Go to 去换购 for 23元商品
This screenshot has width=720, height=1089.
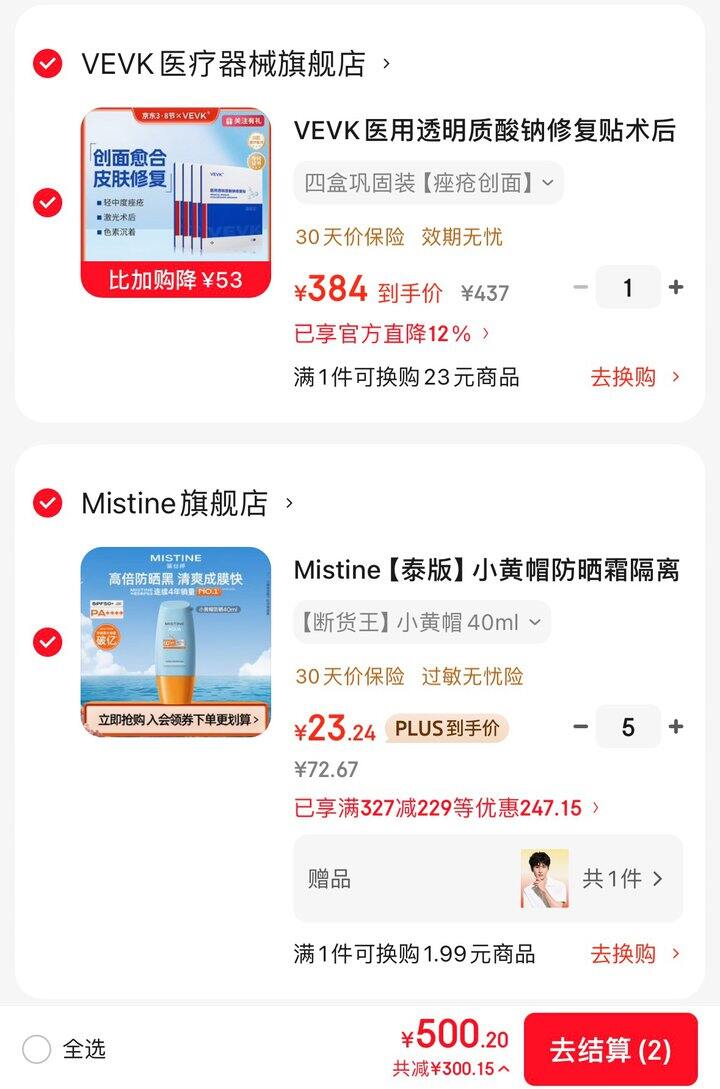(x=635, y=377)
